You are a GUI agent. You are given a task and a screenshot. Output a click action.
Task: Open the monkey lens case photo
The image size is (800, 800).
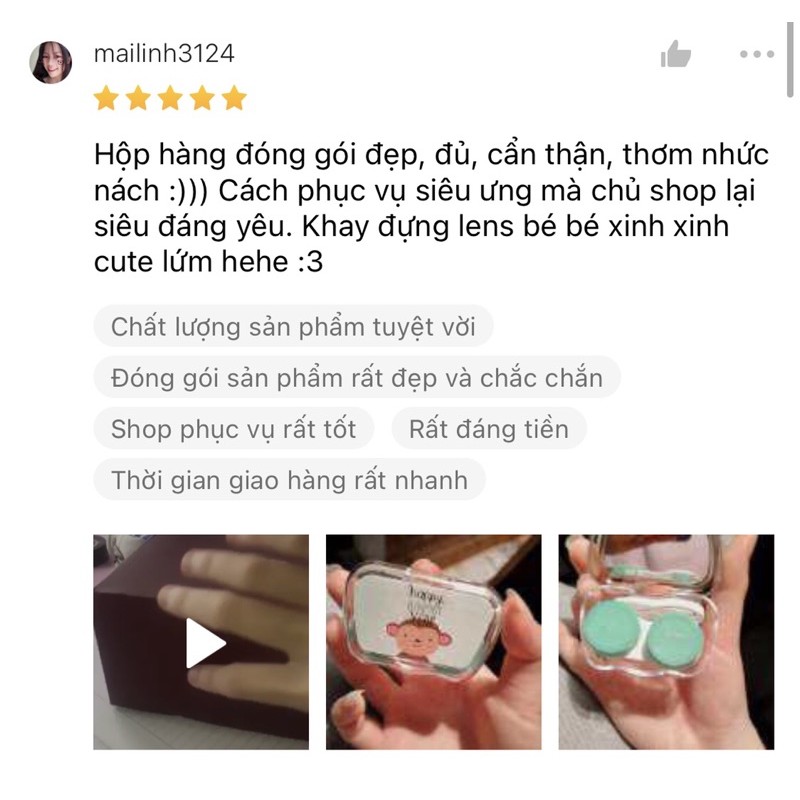click(x=433, y=642)
